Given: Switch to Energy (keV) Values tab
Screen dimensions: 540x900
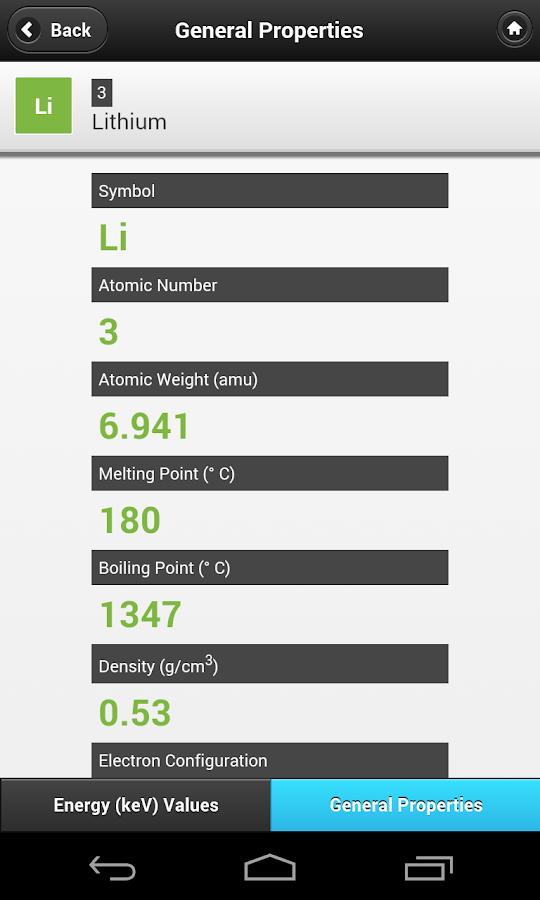Looking at the screenshot, I should (135, 805).
